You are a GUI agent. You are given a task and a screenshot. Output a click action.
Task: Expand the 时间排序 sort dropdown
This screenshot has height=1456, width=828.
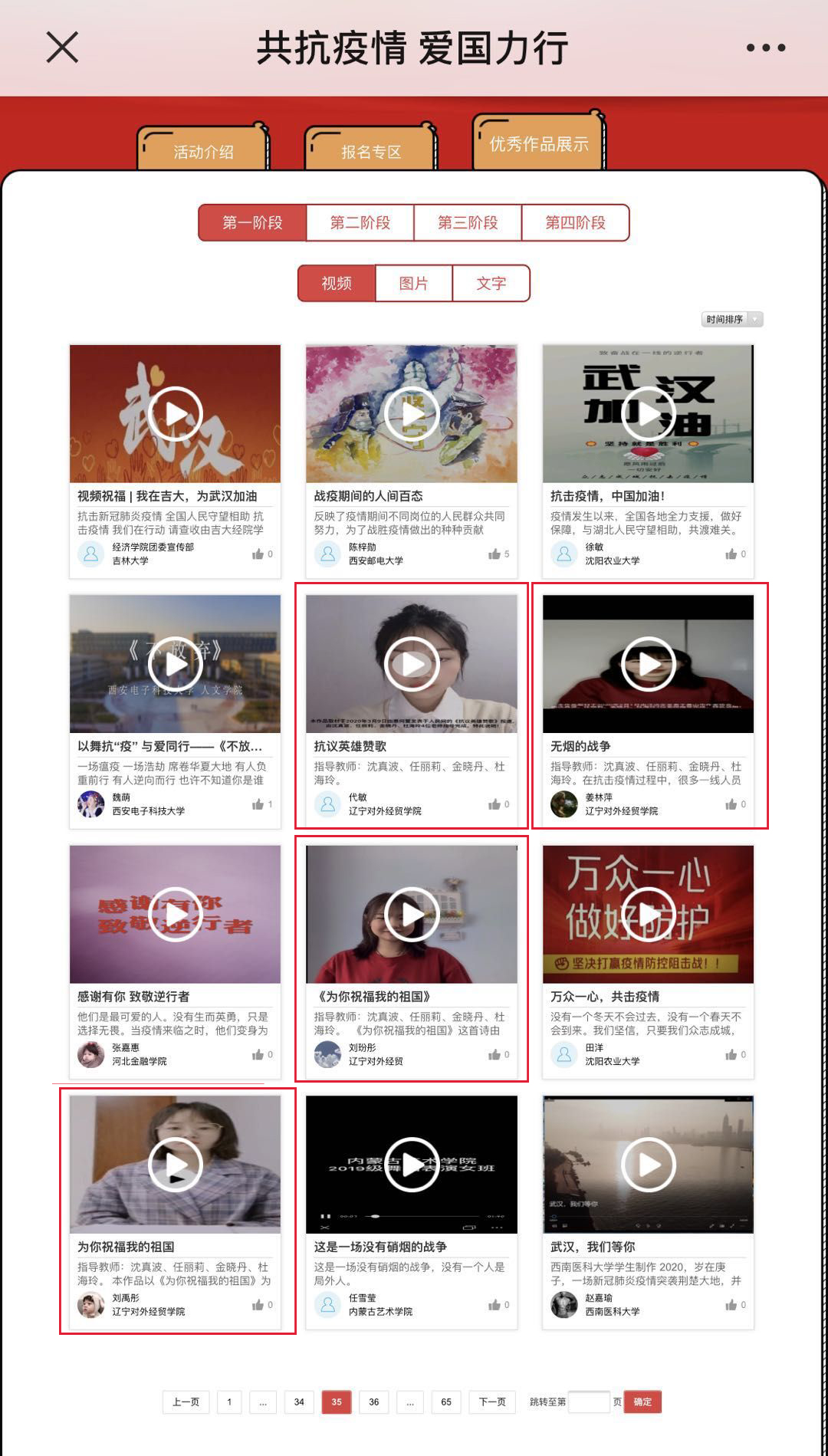click(732, 319)
